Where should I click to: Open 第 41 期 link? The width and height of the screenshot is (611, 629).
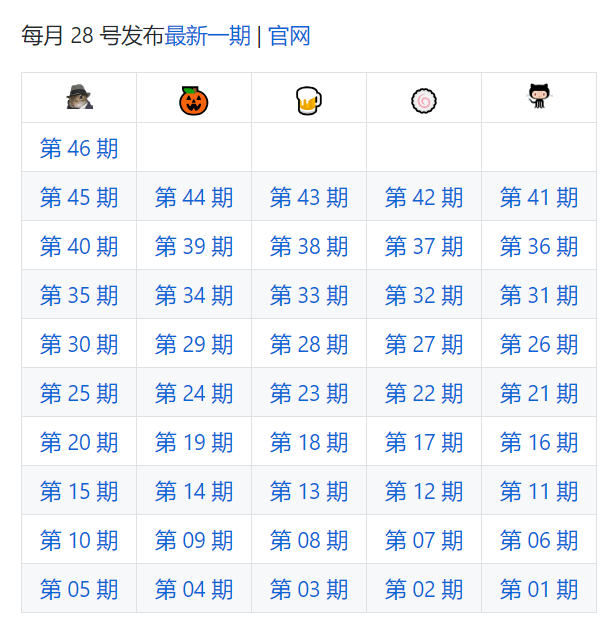point(539,197)
